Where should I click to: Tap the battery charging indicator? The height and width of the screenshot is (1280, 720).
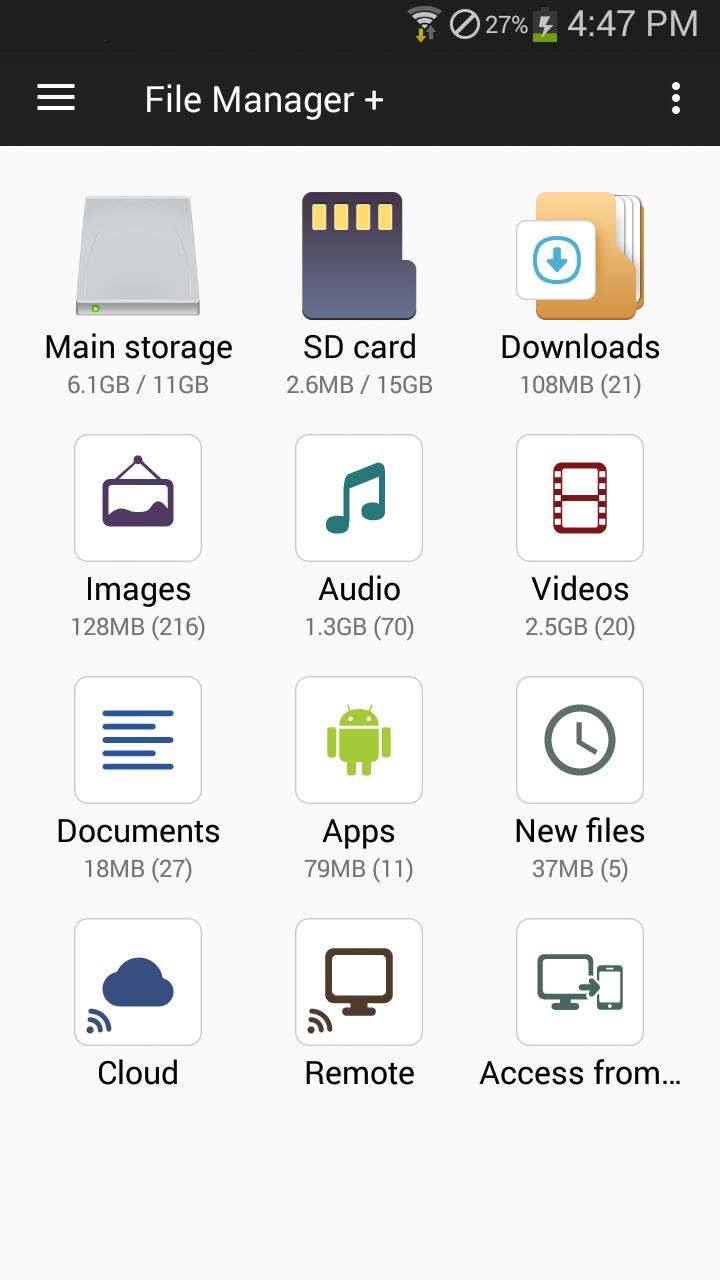[543, 23]
